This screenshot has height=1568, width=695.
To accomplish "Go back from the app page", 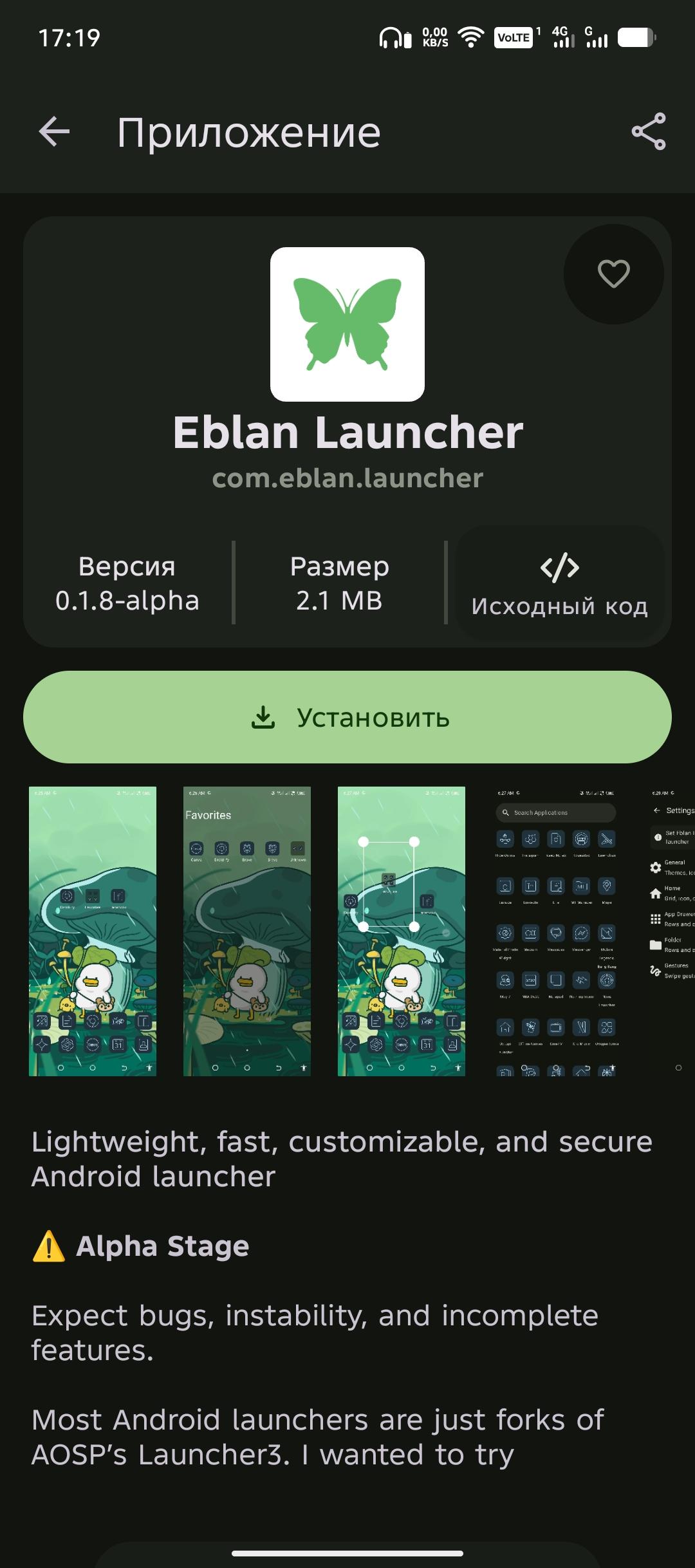I will pyautogui.click(x=55, y=132).
